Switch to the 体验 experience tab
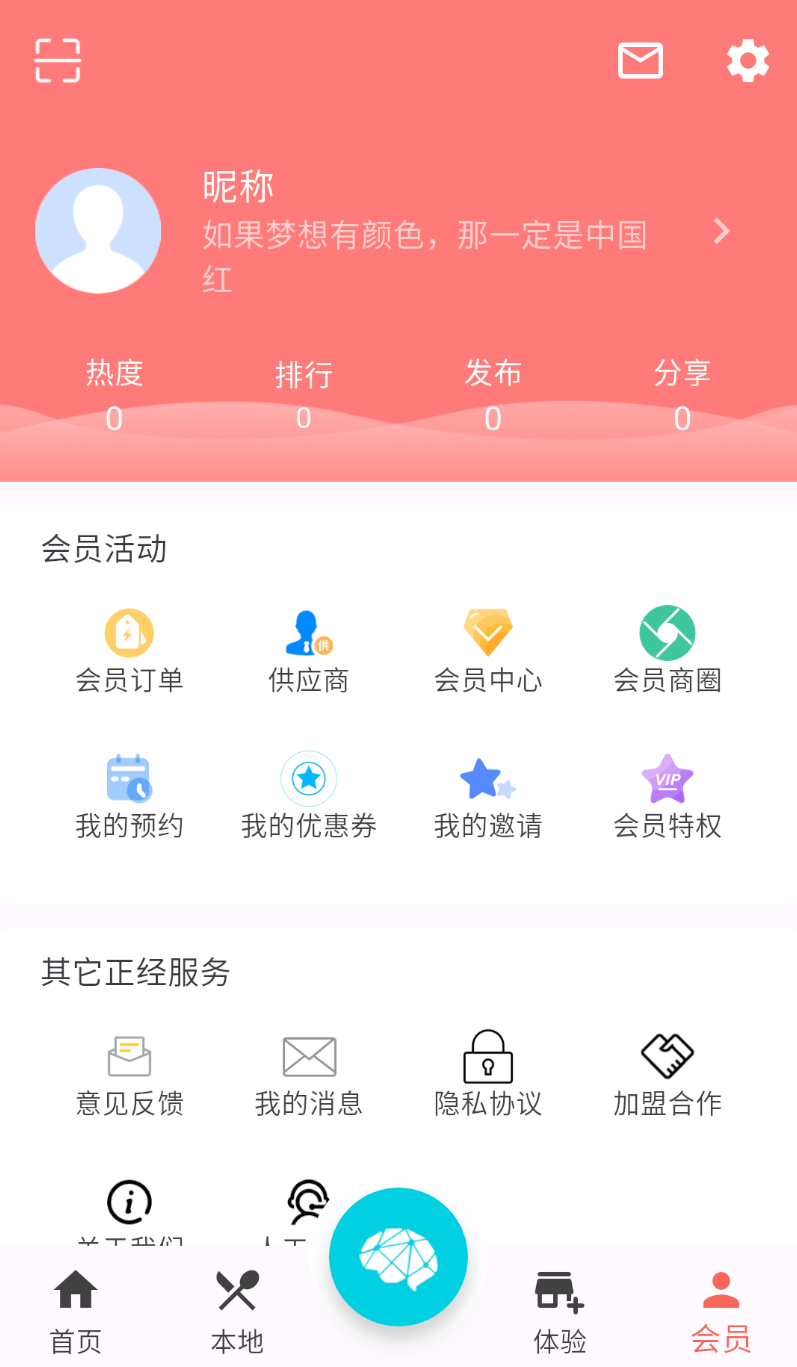This screenshot has width=797, height=1367. point(559,1310)
